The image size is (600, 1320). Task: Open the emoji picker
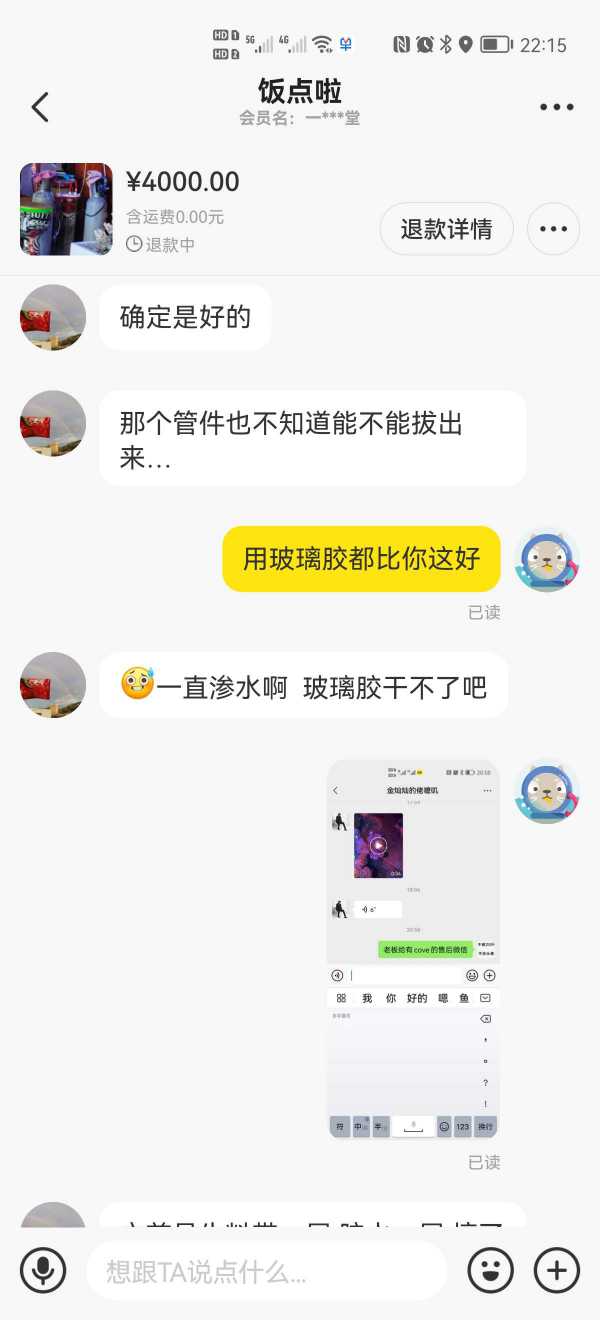point(490,1270)
